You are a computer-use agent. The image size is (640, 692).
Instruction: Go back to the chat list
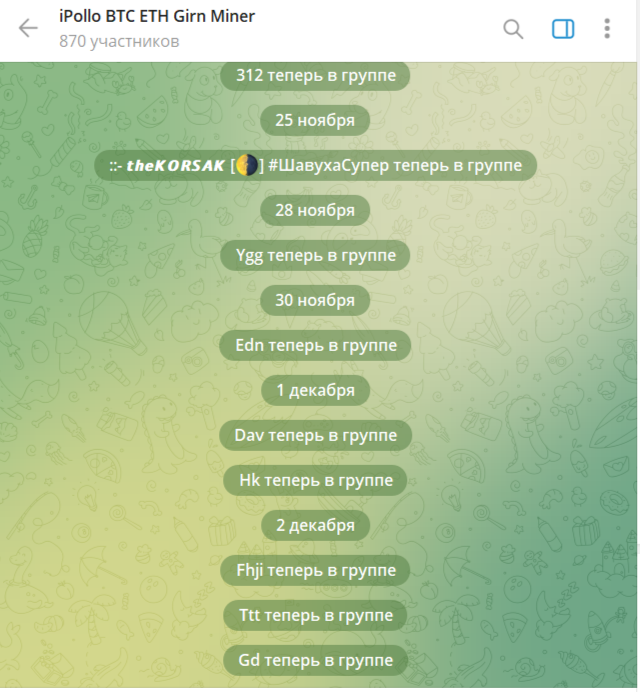click(28, 28)
